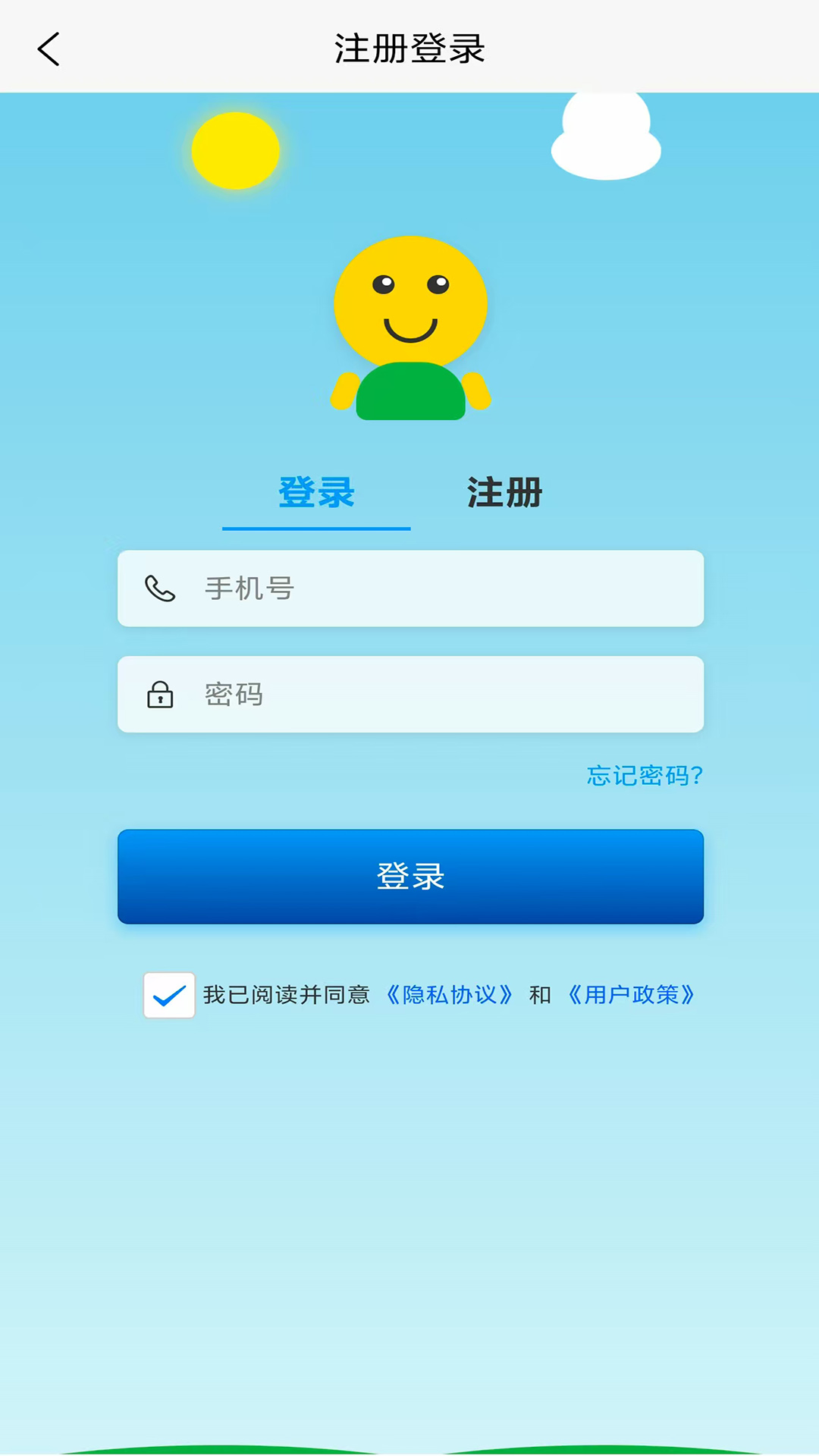Select the 登录 tab
Image resolution: width=819 pixels, height=1456 pixels.
click(x=316, y=493)
